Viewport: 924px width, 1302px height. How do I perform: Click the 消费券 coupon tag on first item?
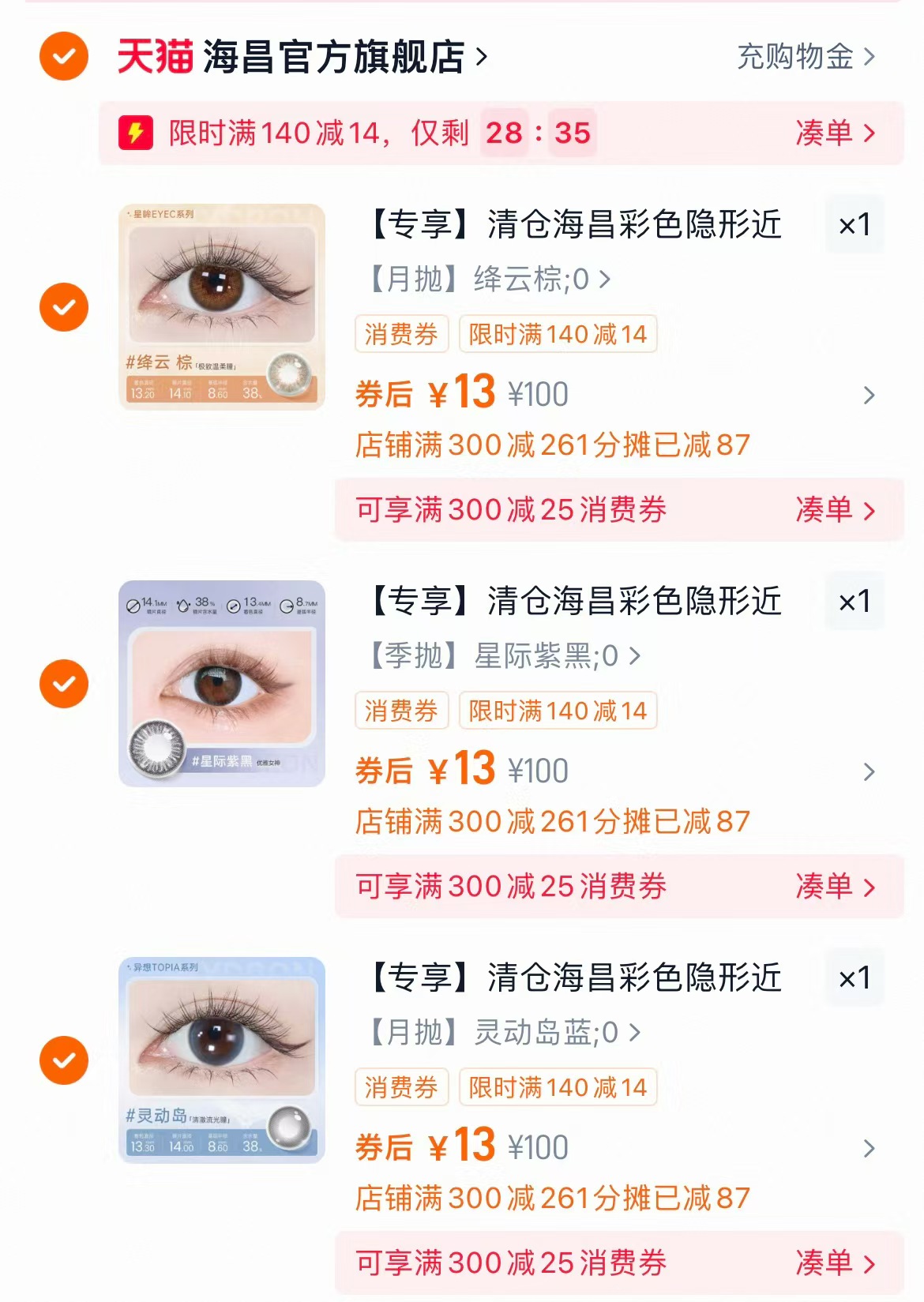[x=400, y=336]
